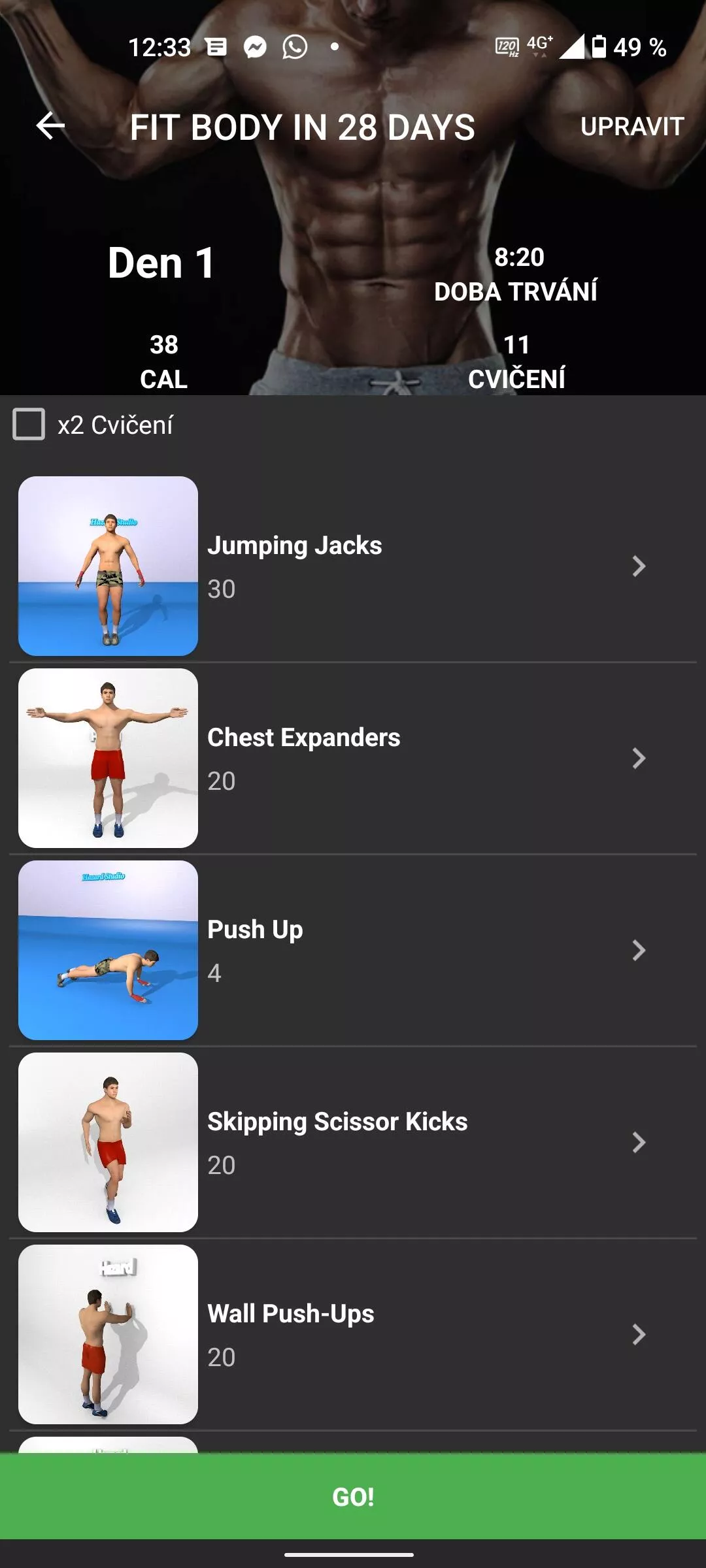The height and width of the screenshot is (1568, 706).
Task: Go back using the arrow icon
Action: point(50,125)
